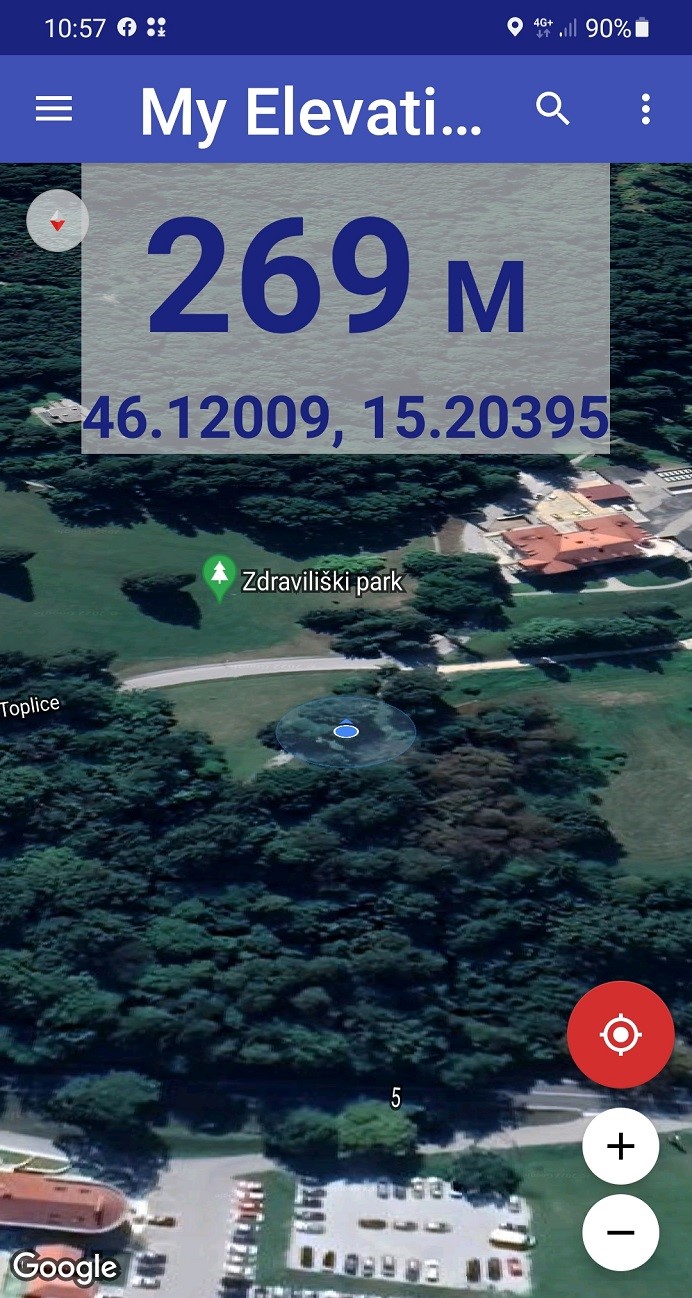Screen dimensions: 692x1298
Task: Tap the compass to reset map orientation
Action: [58, 220]
